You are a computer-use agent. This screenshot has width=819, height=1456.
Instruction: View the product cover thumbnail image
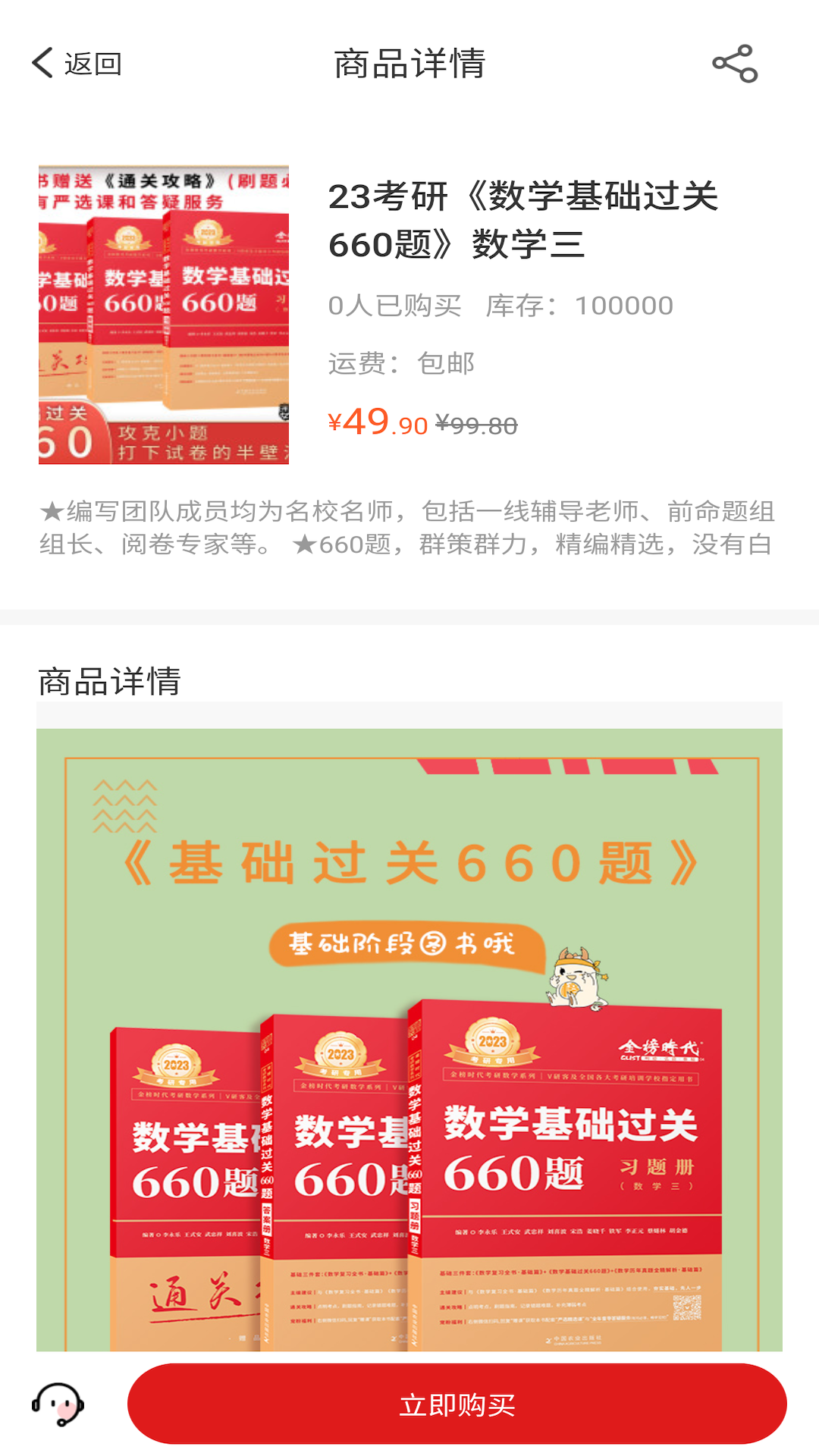pyautogui.click(x=164, y=315)
